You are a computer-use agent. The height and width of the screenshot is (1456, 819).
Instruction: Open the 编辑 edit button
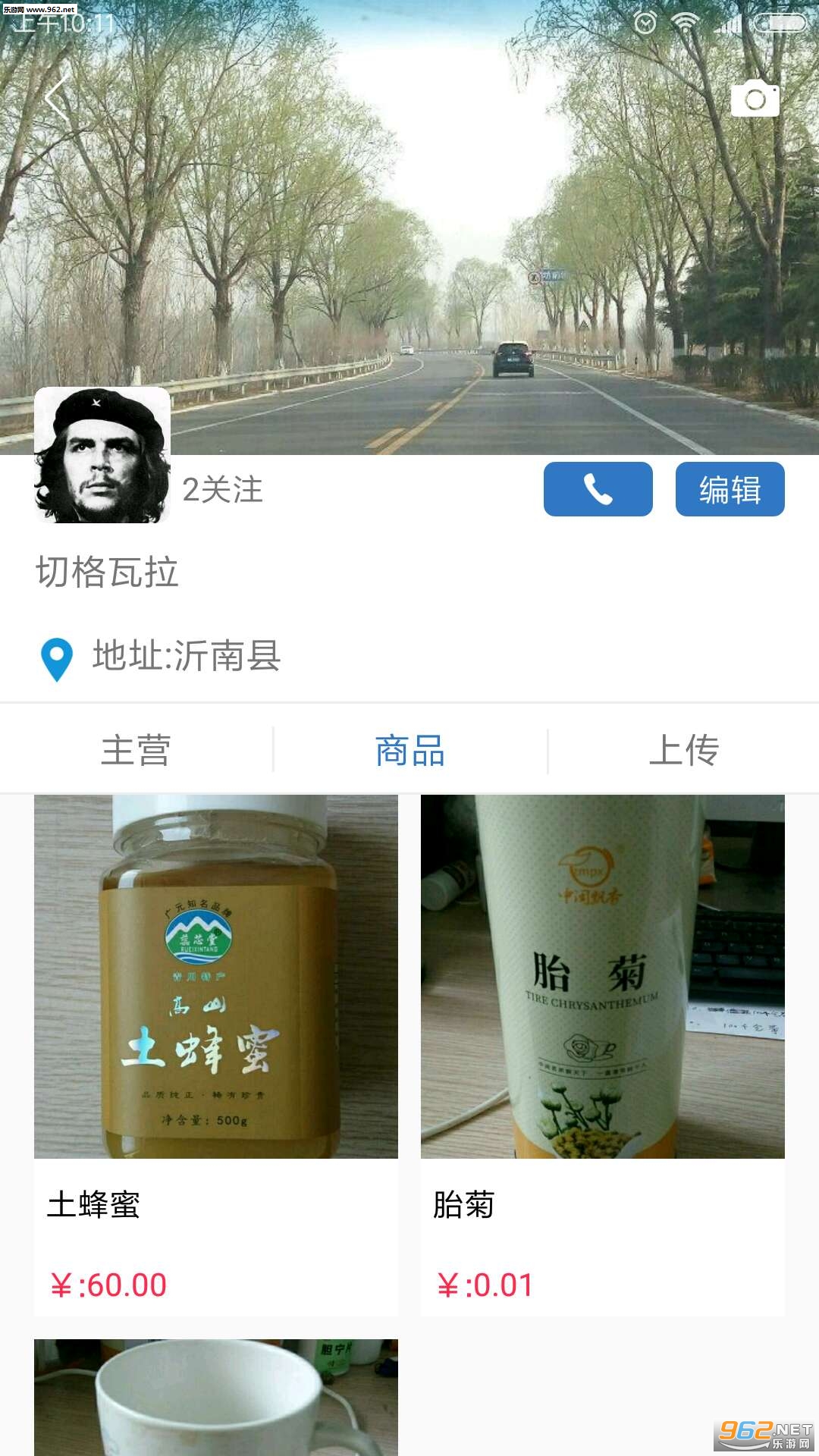click(x=730, y=489)
